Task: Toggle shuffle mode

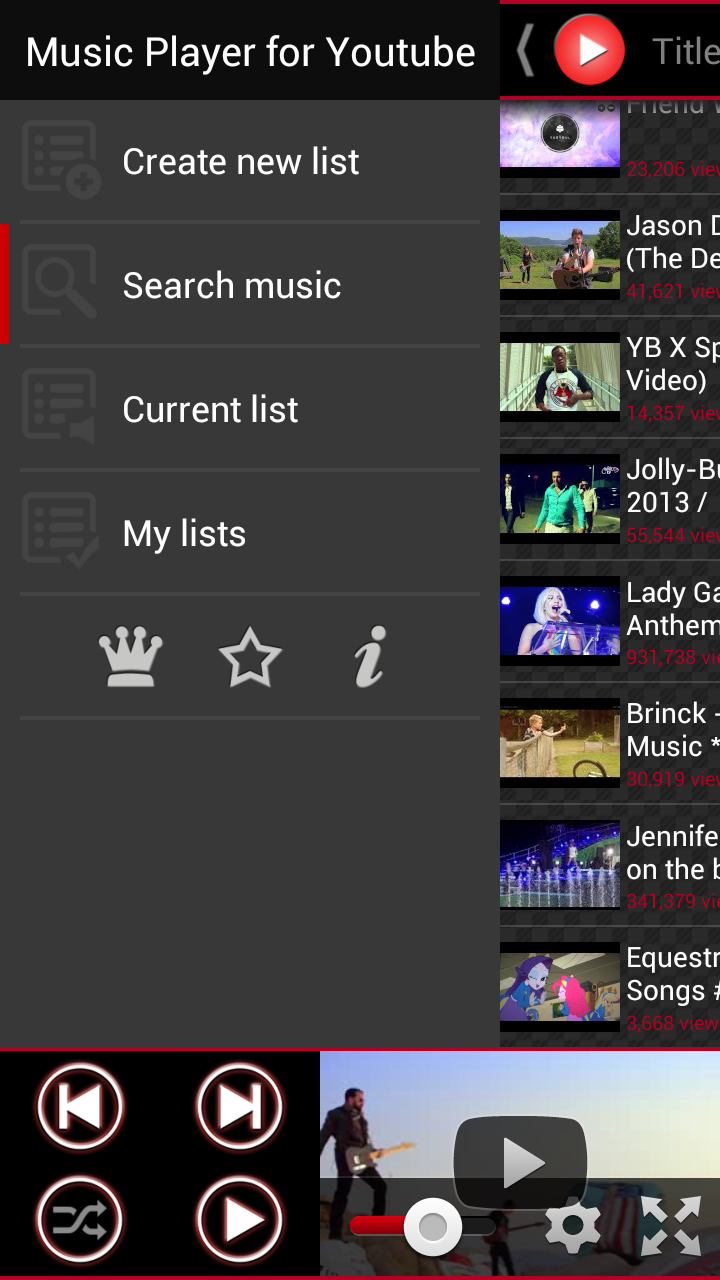Action: (x=80, y=1220)
